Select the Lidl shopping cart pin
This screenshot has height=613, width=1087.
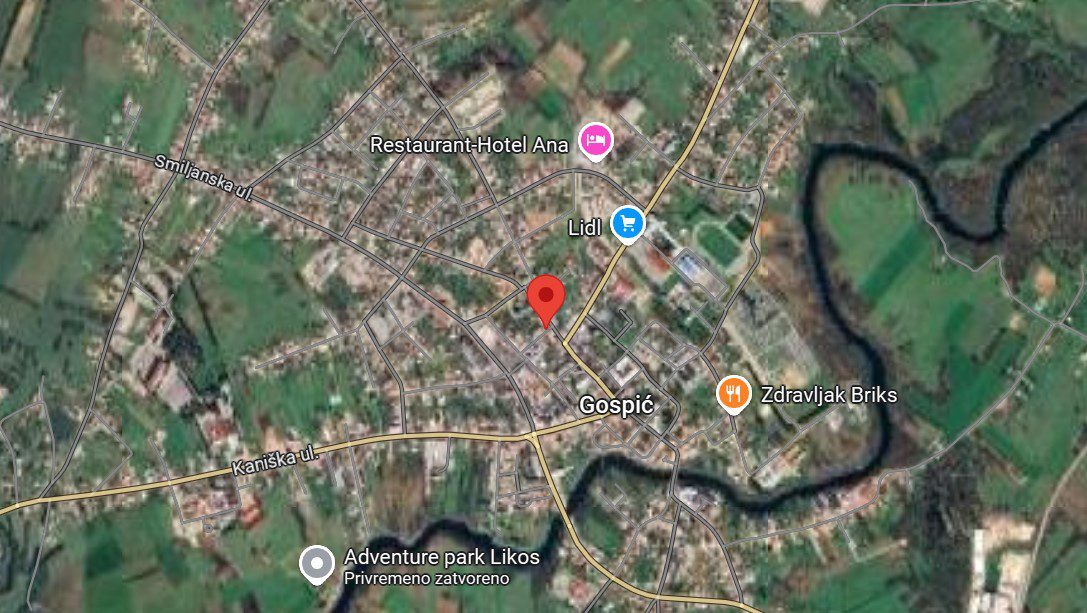coord(627,223)
